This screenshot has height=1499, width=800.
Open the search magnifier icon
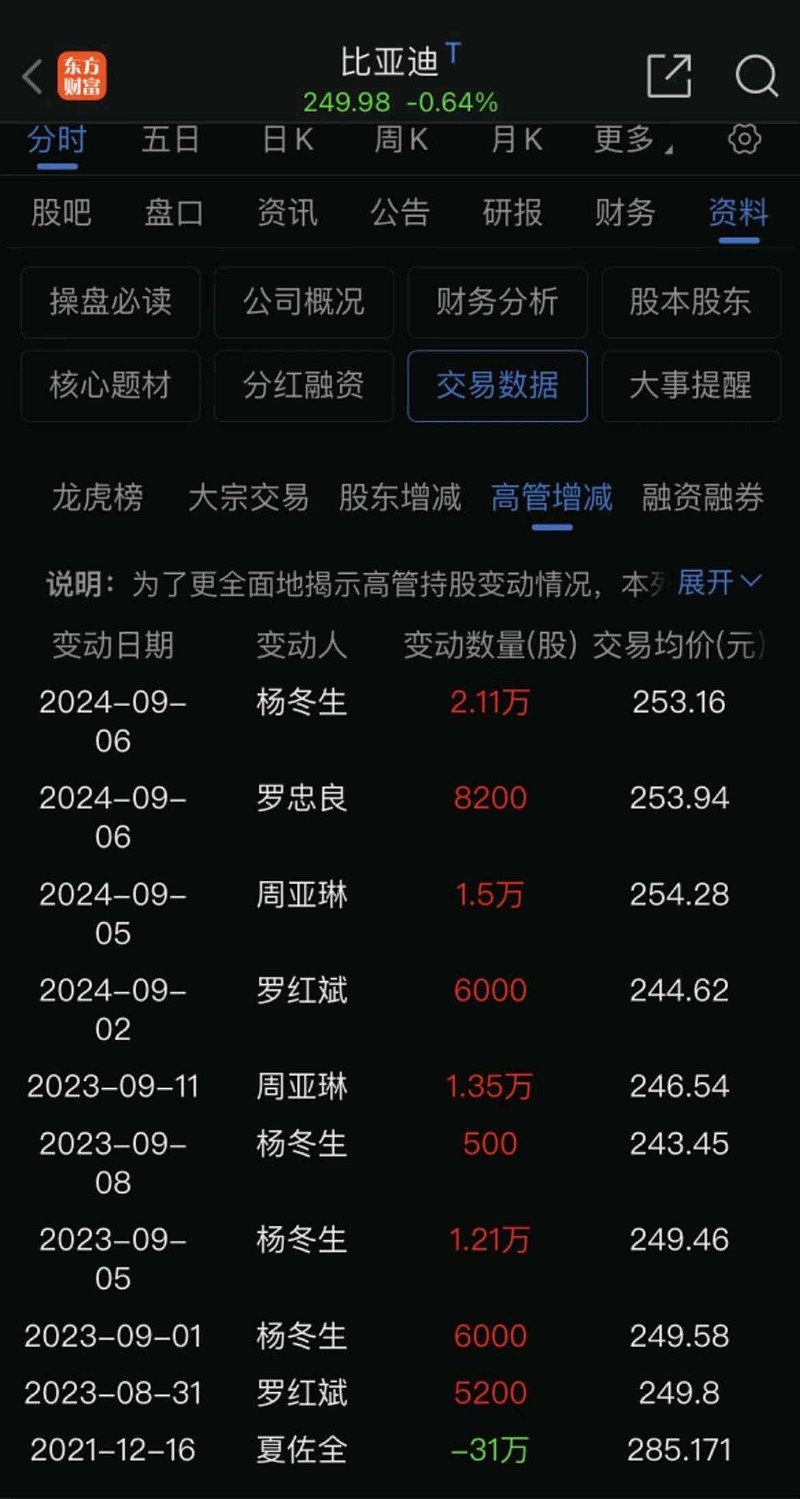756,75
